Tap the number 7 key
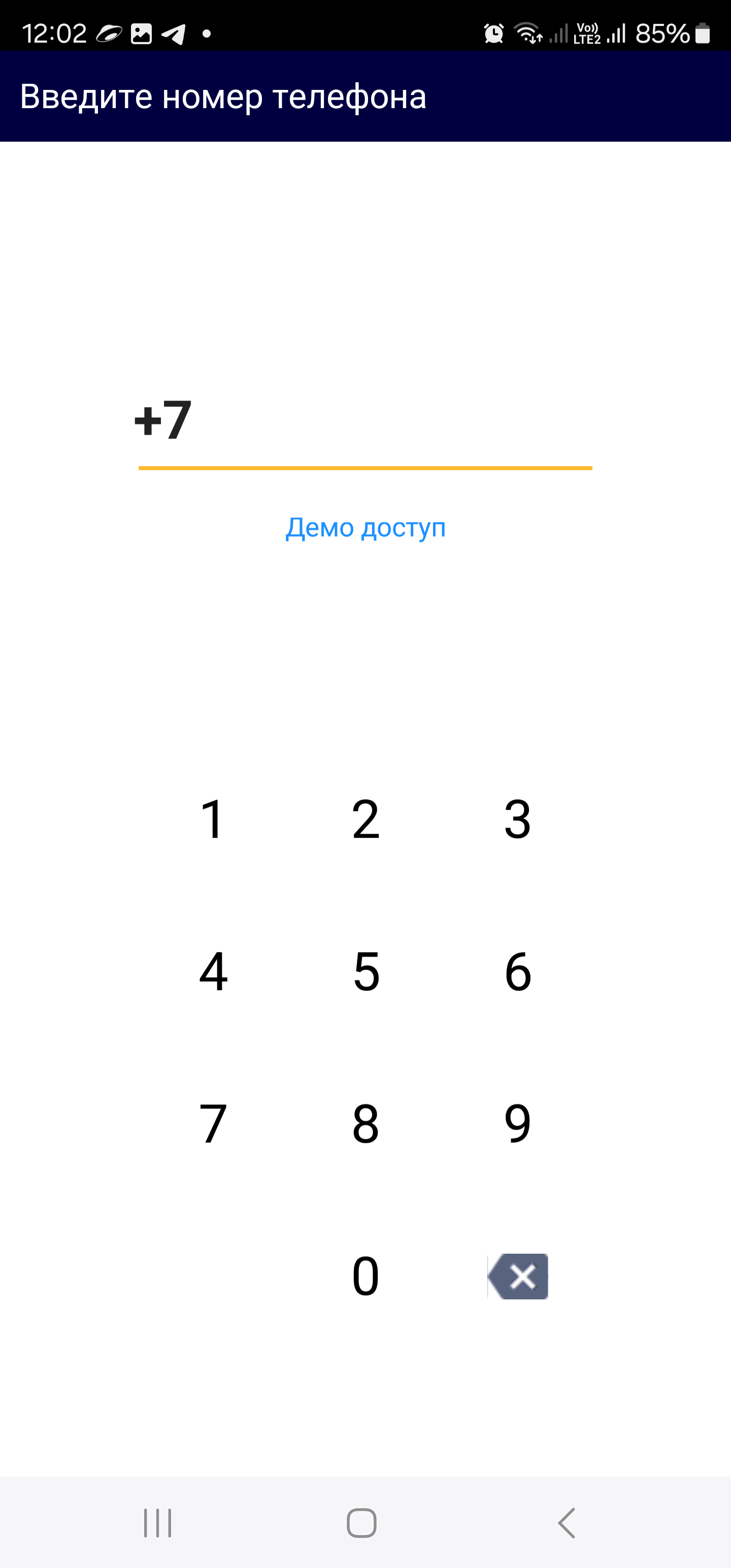 tap(213, 1124)
